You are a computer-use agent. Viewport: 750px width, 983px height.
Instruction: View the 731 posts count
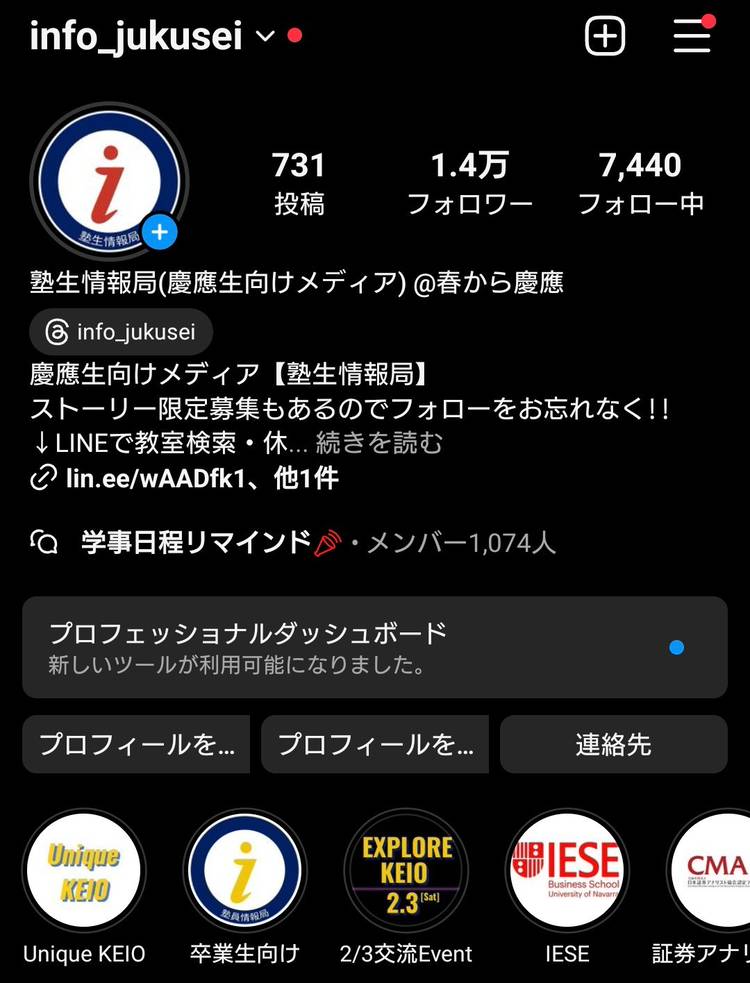(x=299, y=183)
